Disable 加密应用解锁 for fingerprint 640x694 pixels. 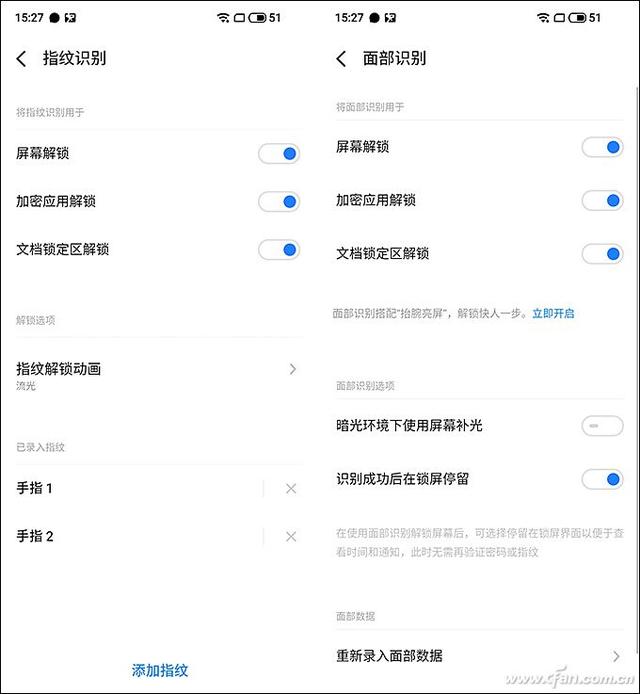click(x=279, y=202)
